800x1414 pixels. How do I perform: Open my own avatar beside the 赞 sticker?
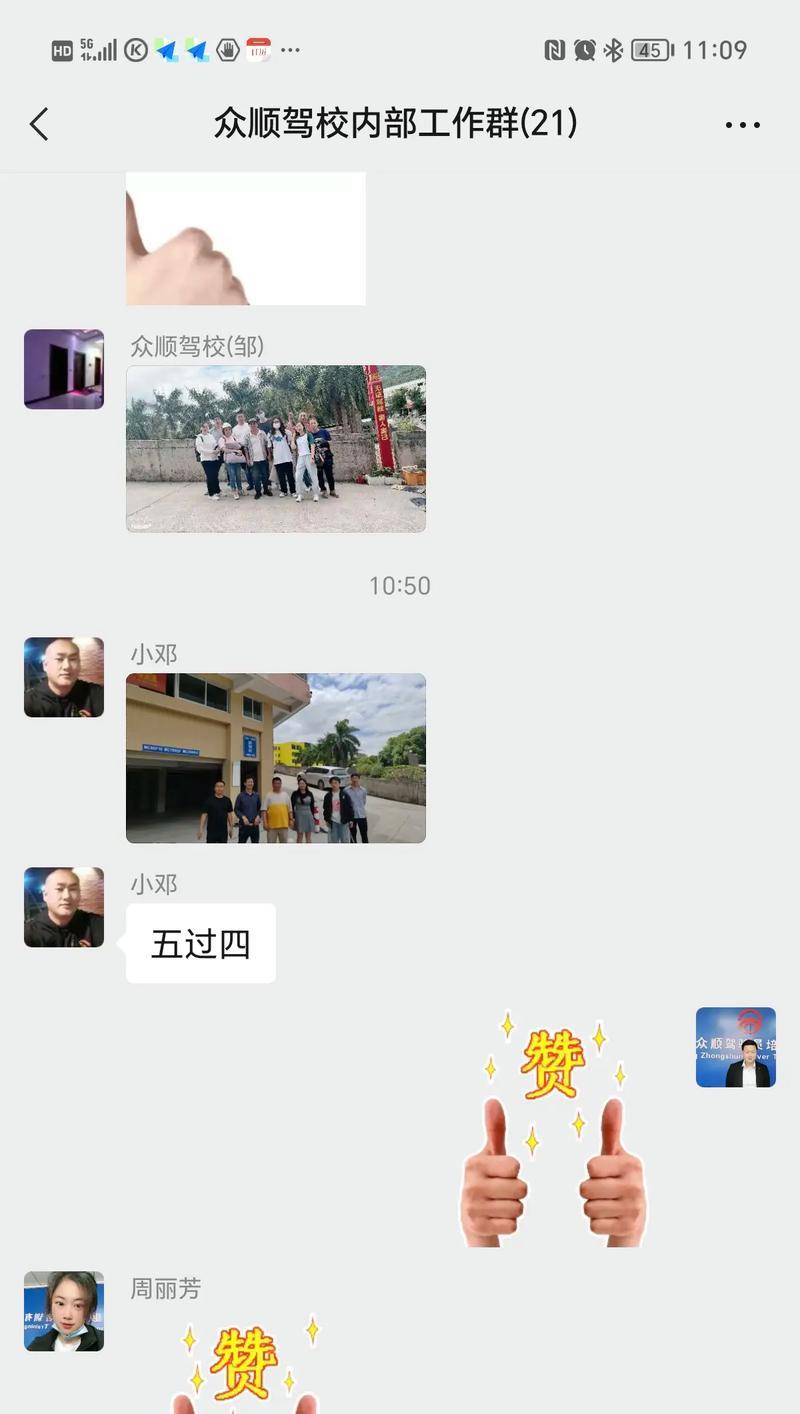[736, 1047]
